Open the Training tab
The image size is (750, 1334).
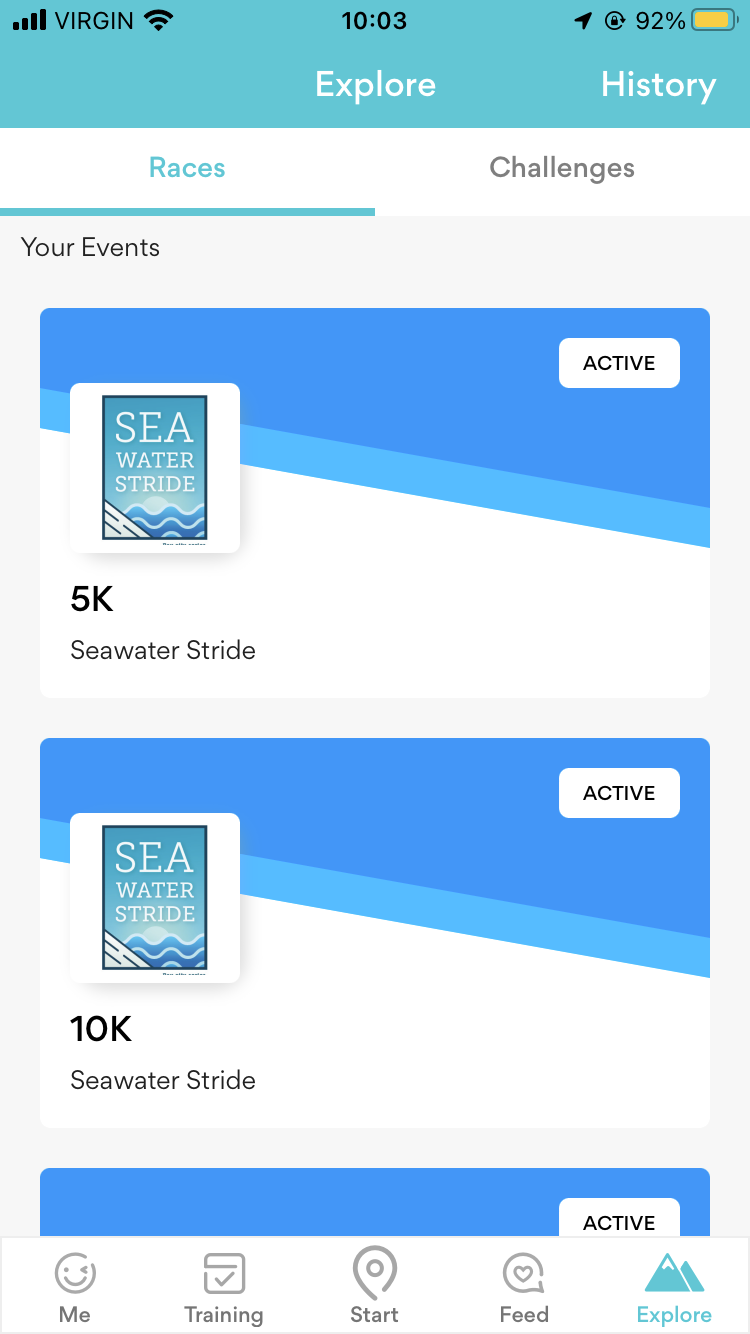pos(224,1288)
